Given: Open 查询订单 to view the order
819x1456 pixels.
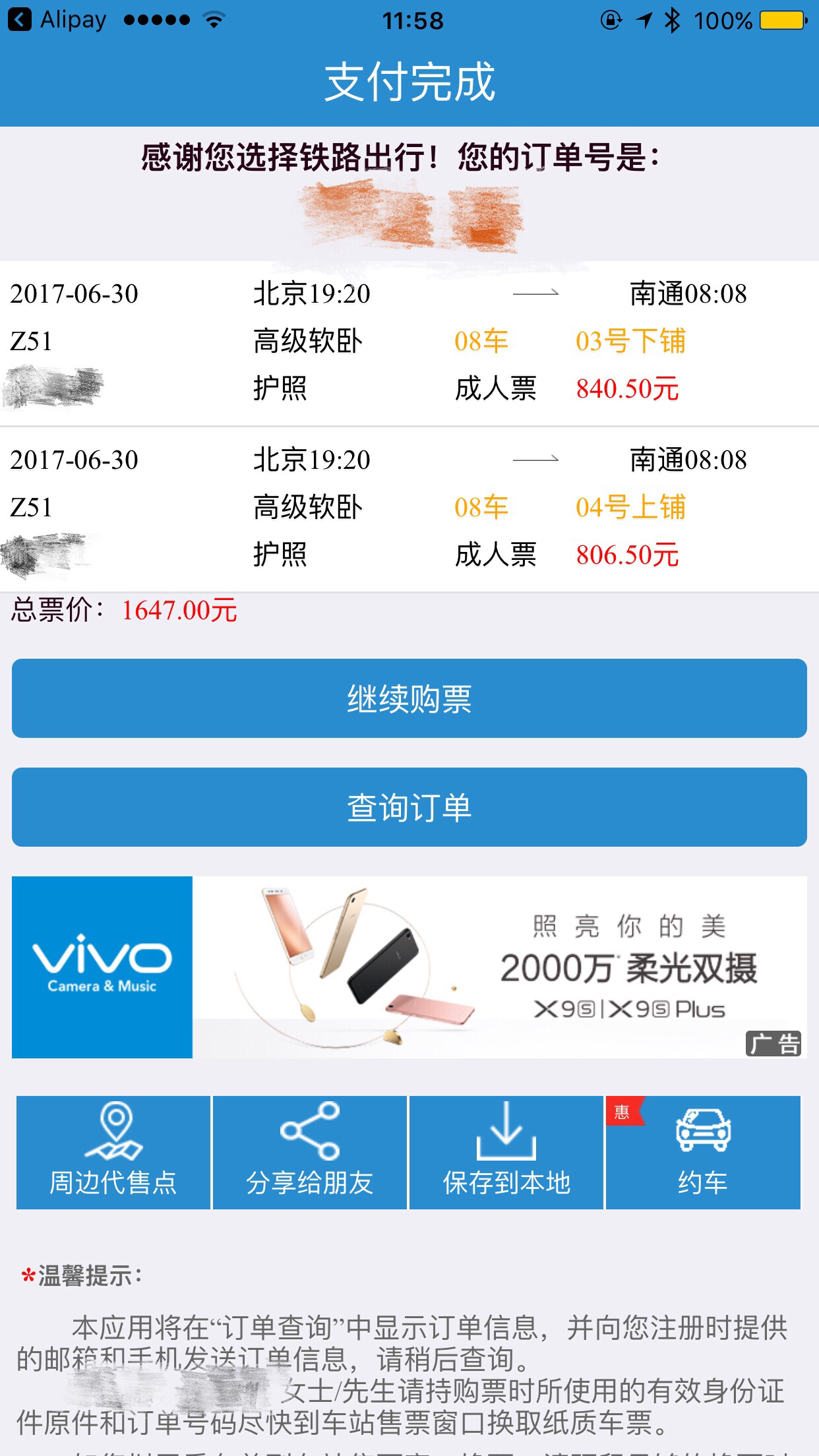Looking at the screenshot, I should click(409, 807).
